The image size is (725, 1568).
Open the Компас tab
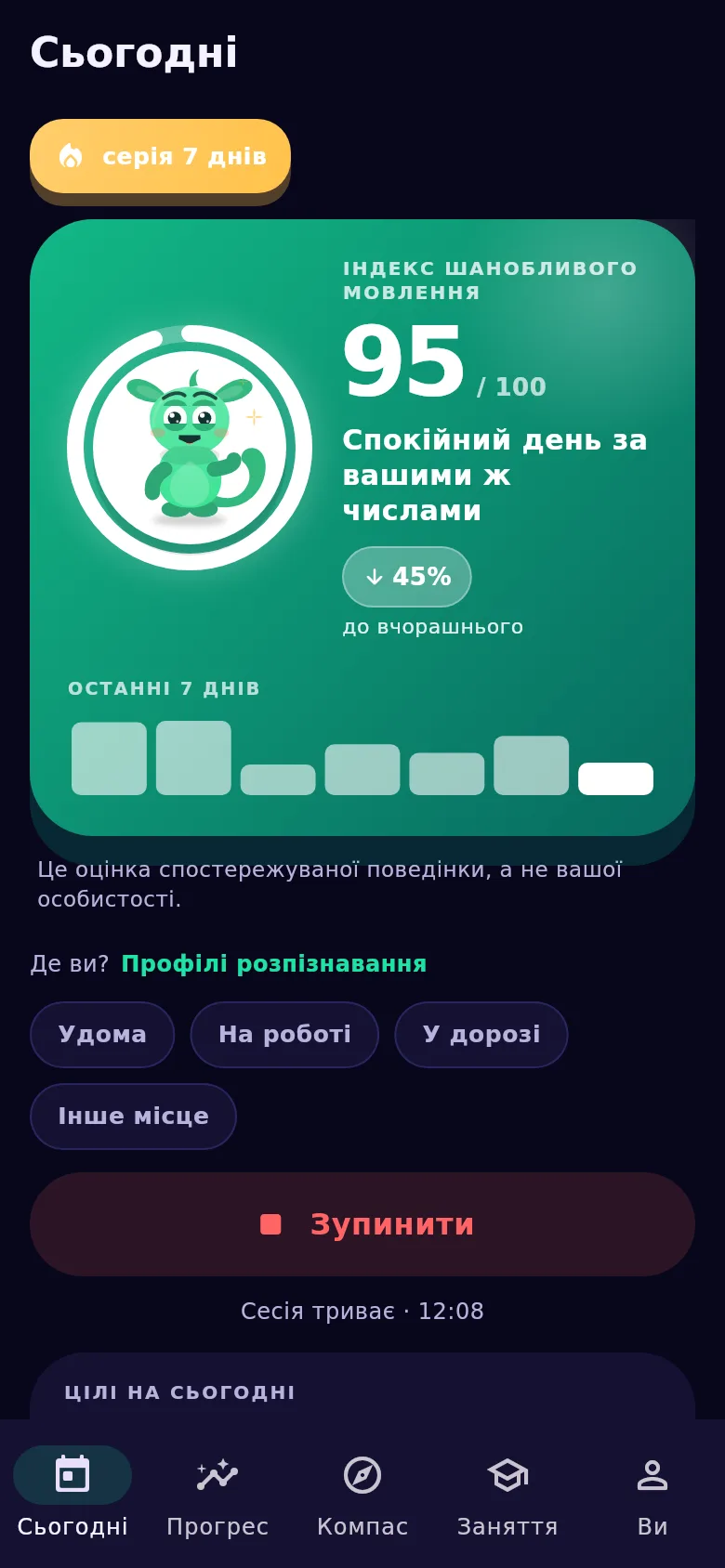362,1494
